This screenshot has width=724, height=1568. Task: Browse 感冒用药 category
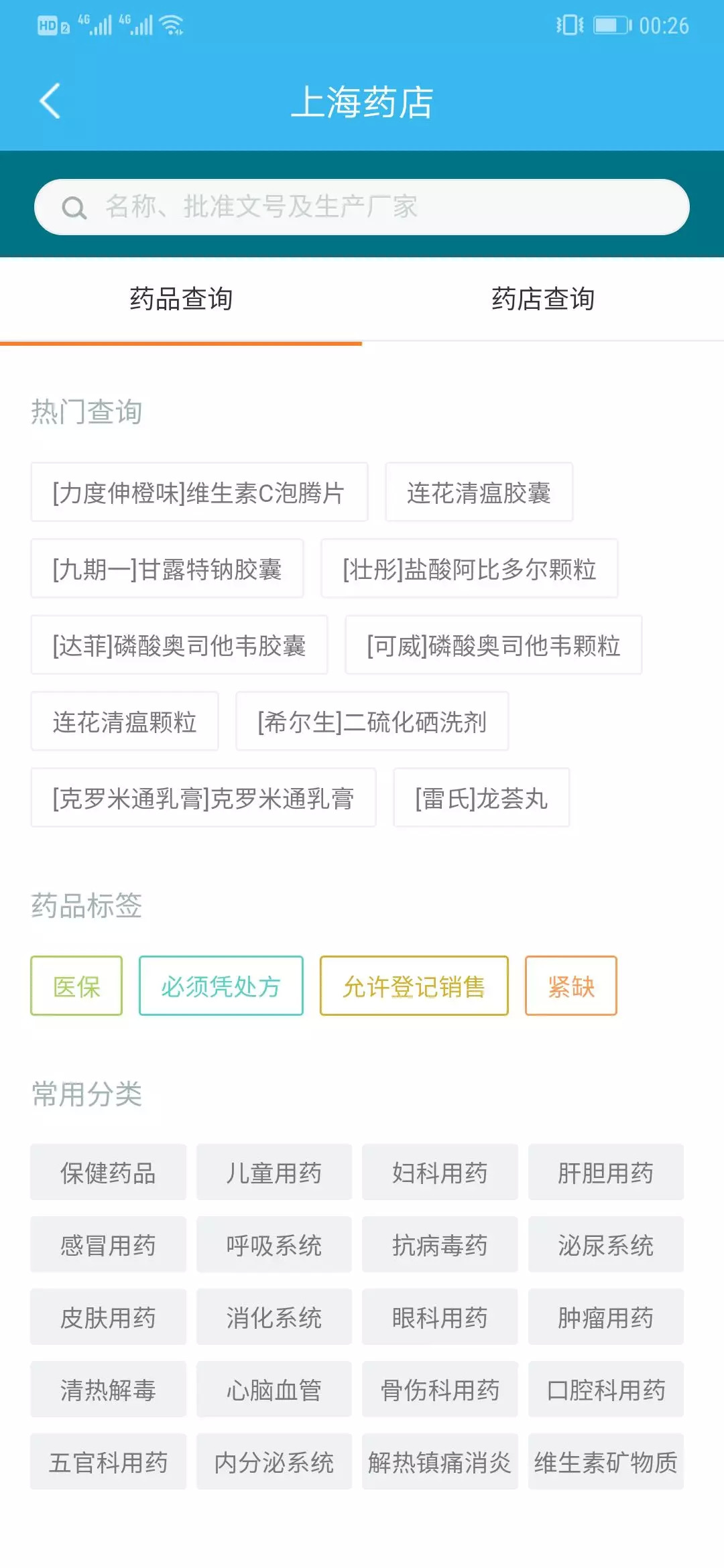(x=108, y=1245)
